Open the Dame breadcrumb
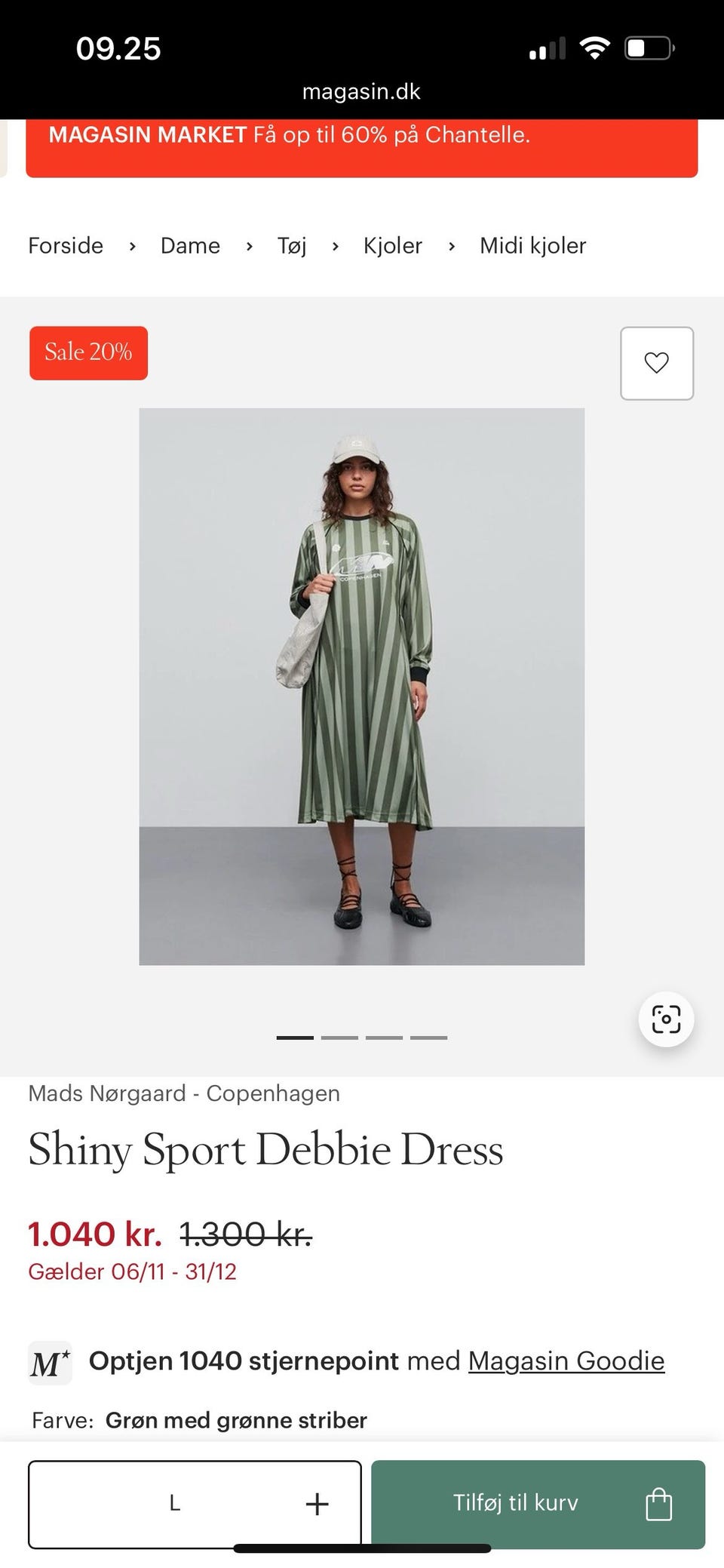 click(190, 246)
